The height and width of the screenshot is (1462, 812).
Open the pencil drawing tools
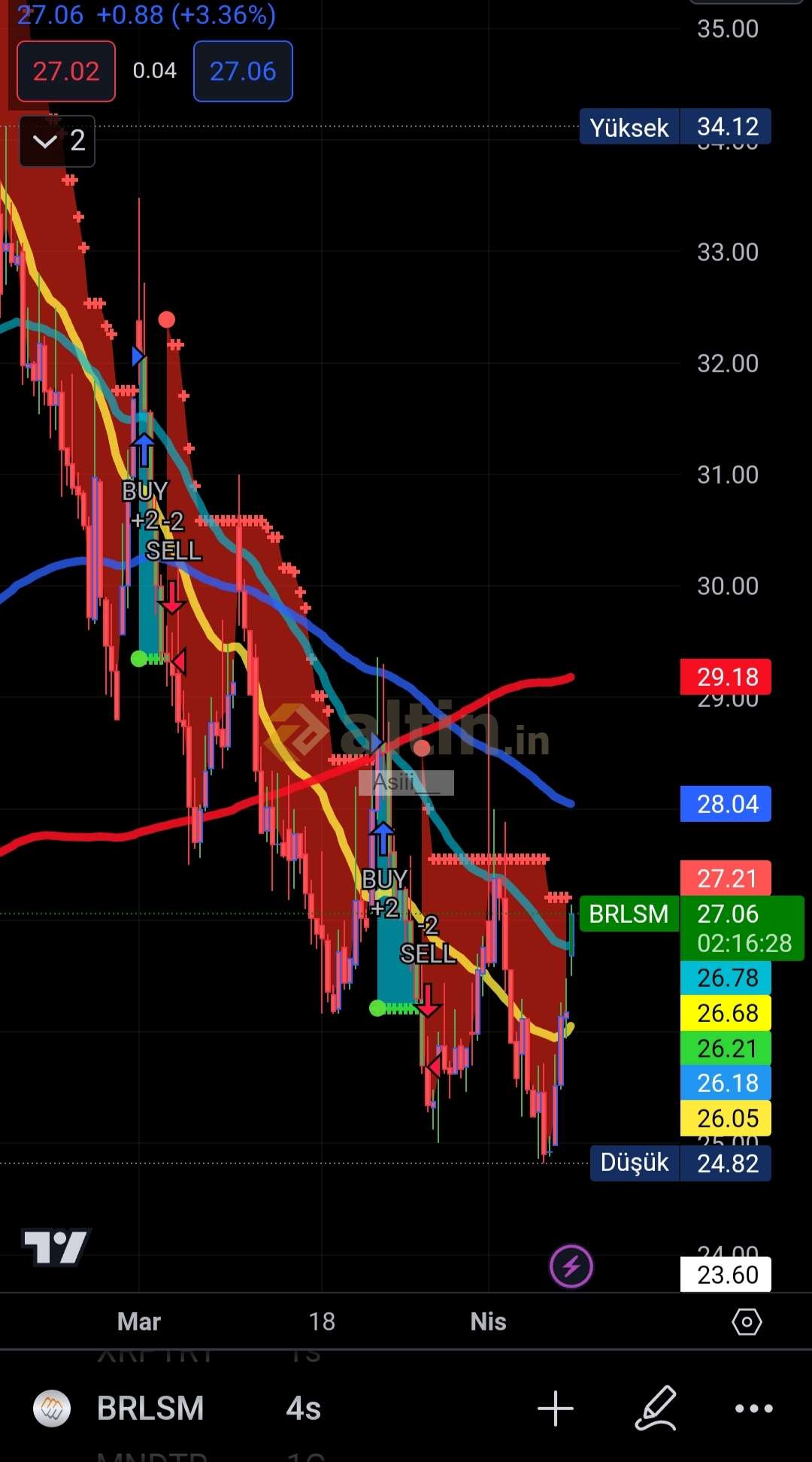tap(656, 1409)
